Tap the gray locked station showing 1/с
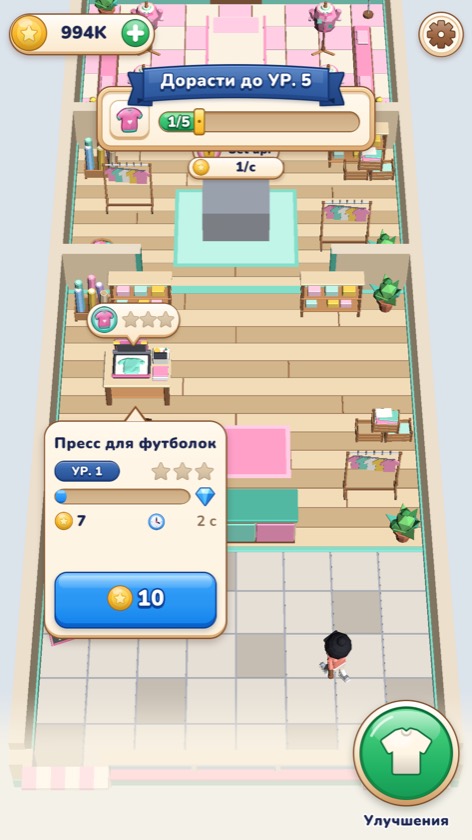Viewport: 472px width, 840px height. (x=236, y=210)
